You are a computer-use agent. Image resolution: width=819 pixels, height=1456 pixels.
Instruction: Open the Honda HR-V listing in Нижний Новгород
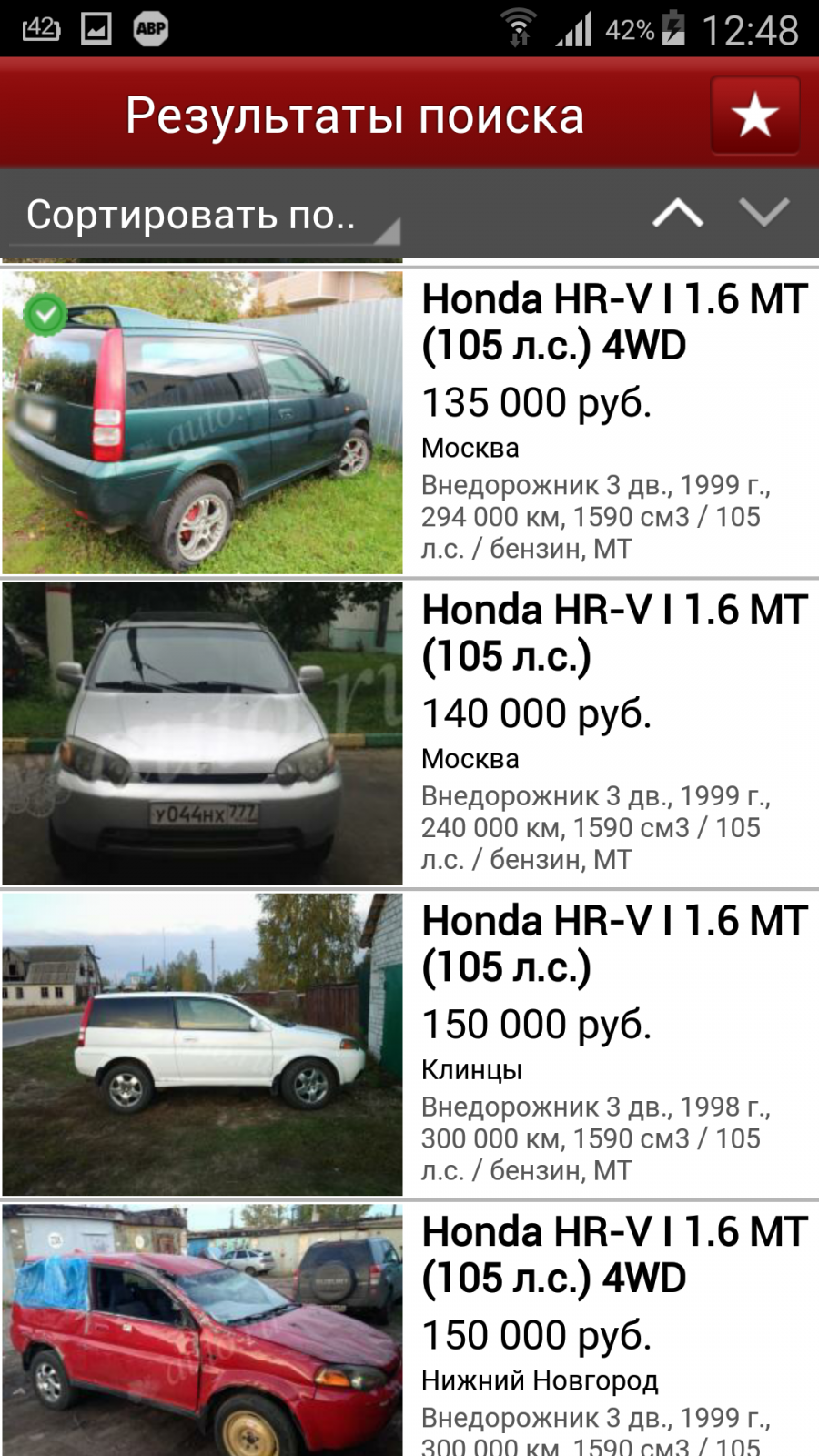[409, 1330]
